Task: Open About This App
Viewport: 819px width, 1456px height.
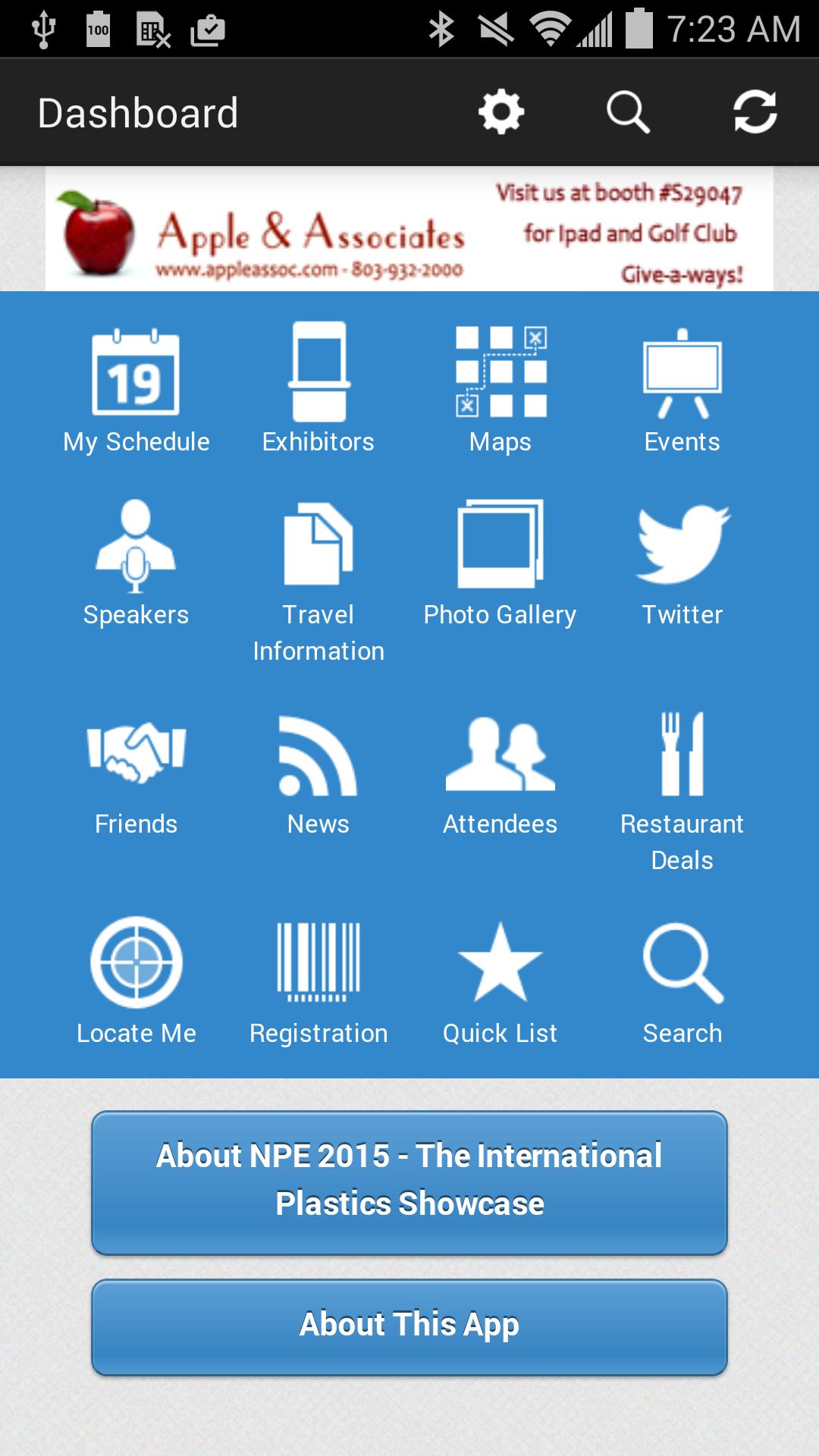Action: [409, 1326]
